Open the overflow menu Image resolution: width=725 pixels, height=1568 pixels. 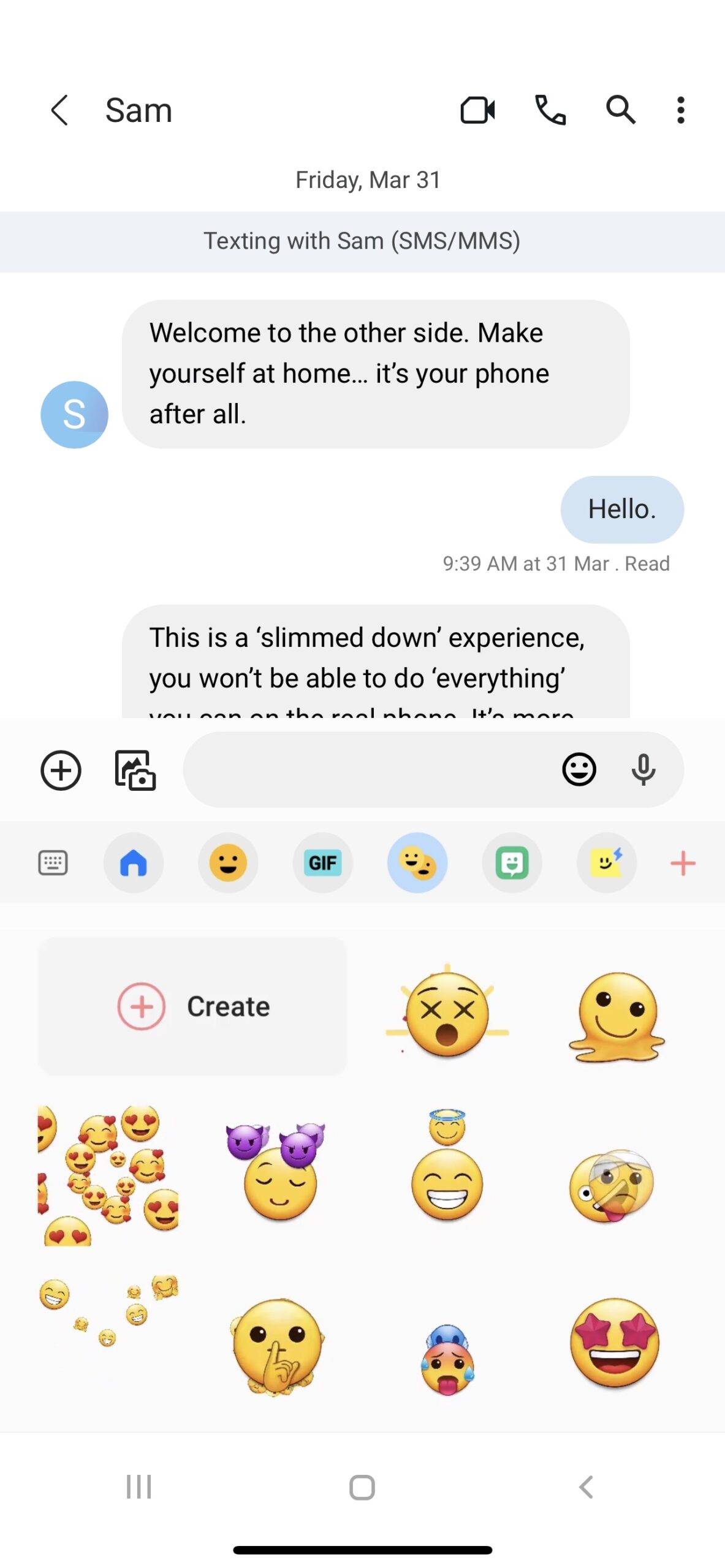pos(680,110)
